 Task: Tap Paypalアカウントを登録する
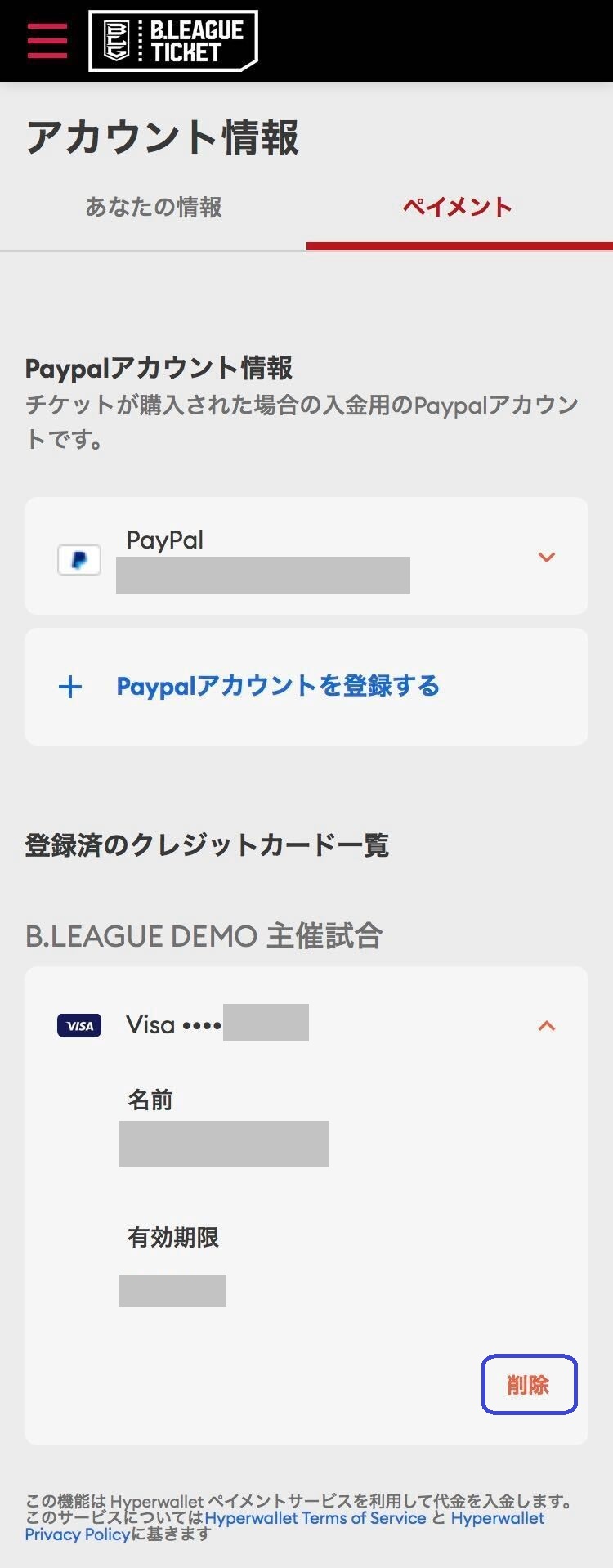click(277, 686)
